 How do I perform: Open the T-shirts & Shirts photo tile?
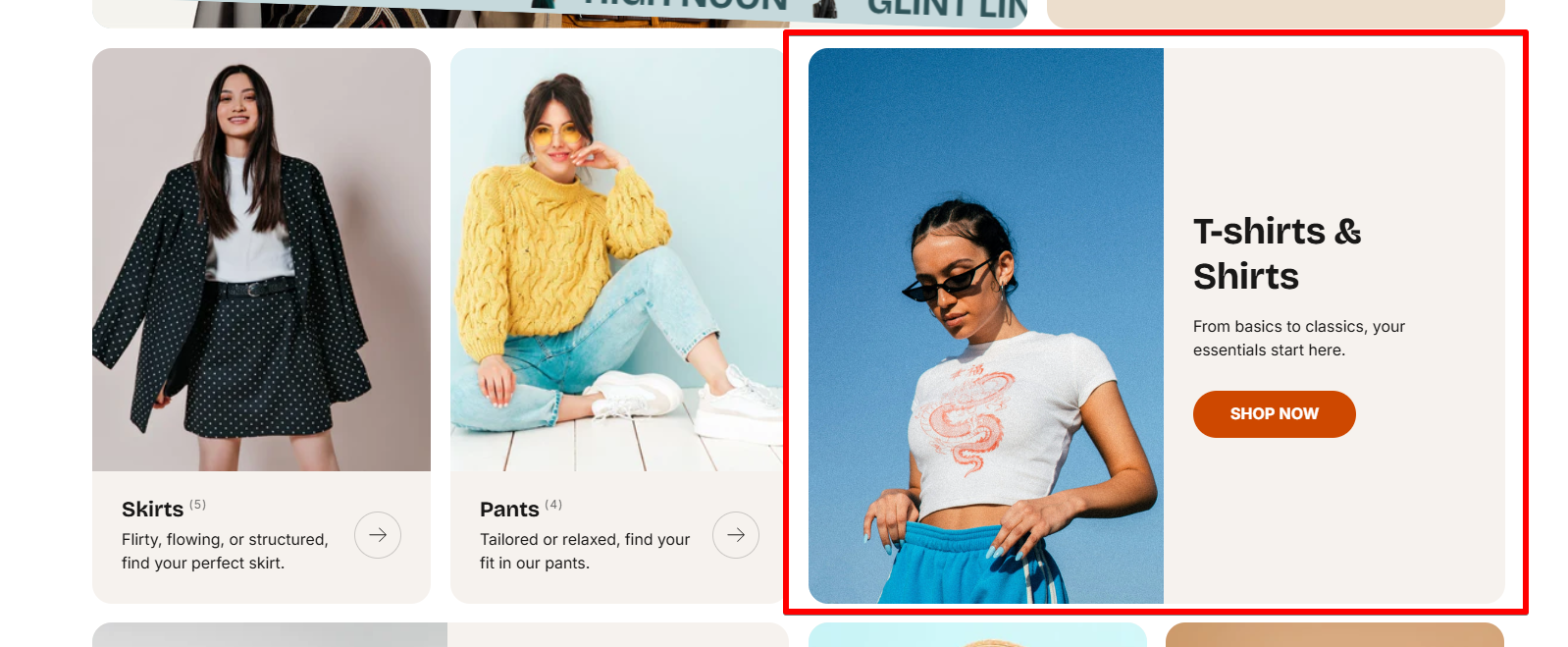[x=985, y=326]
